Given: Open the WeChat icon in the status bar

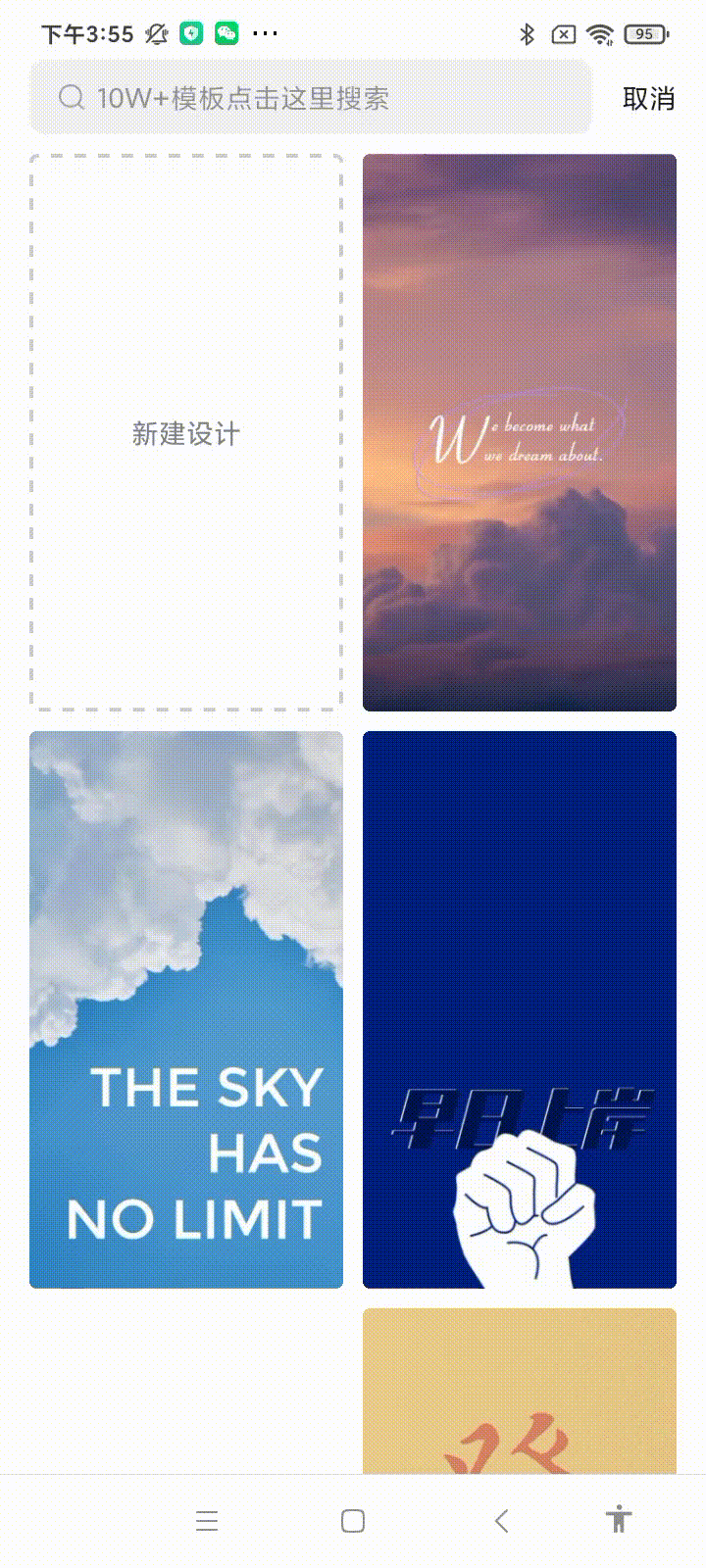Looking at the screenshot, I should [x=227, y=33].
